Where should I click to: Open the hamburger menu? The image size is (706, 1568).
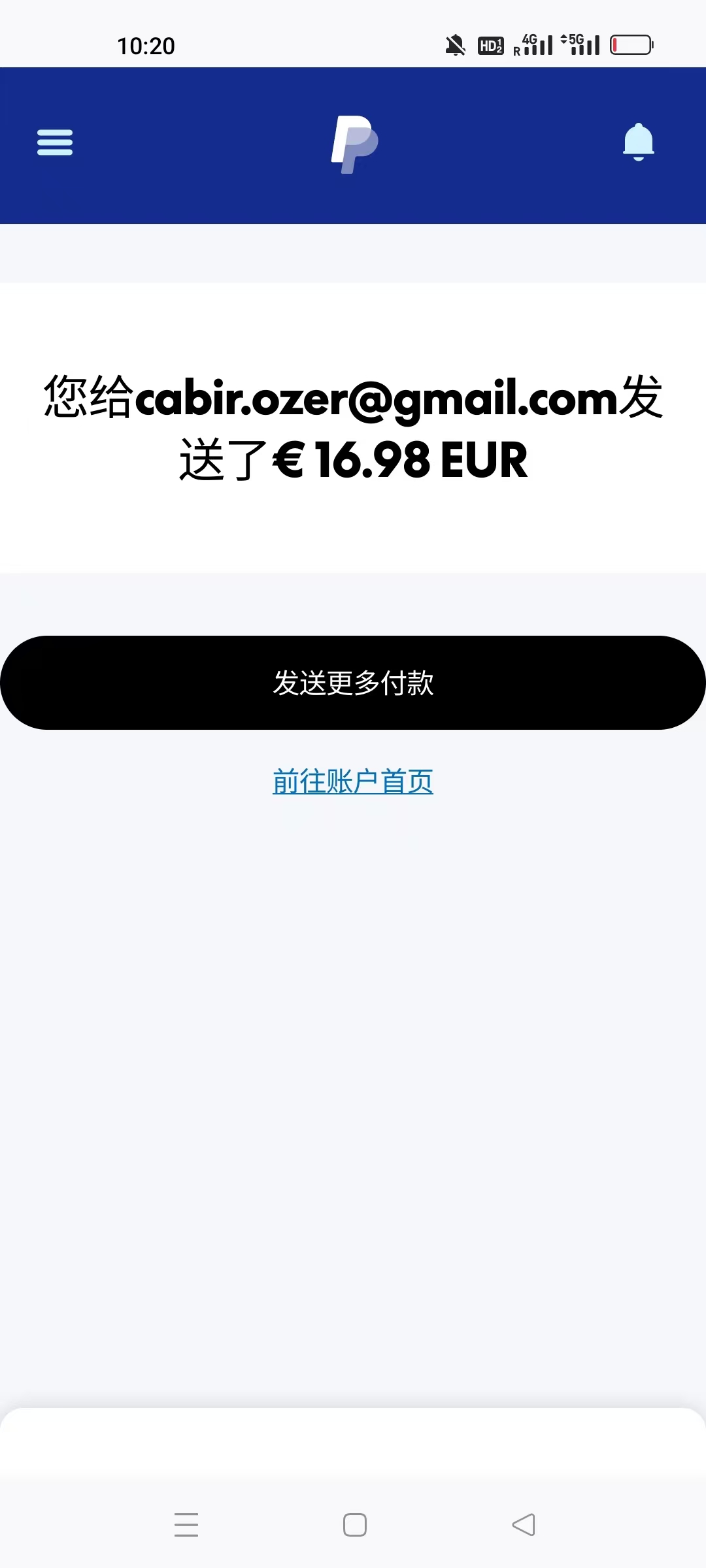coord(55,142)
